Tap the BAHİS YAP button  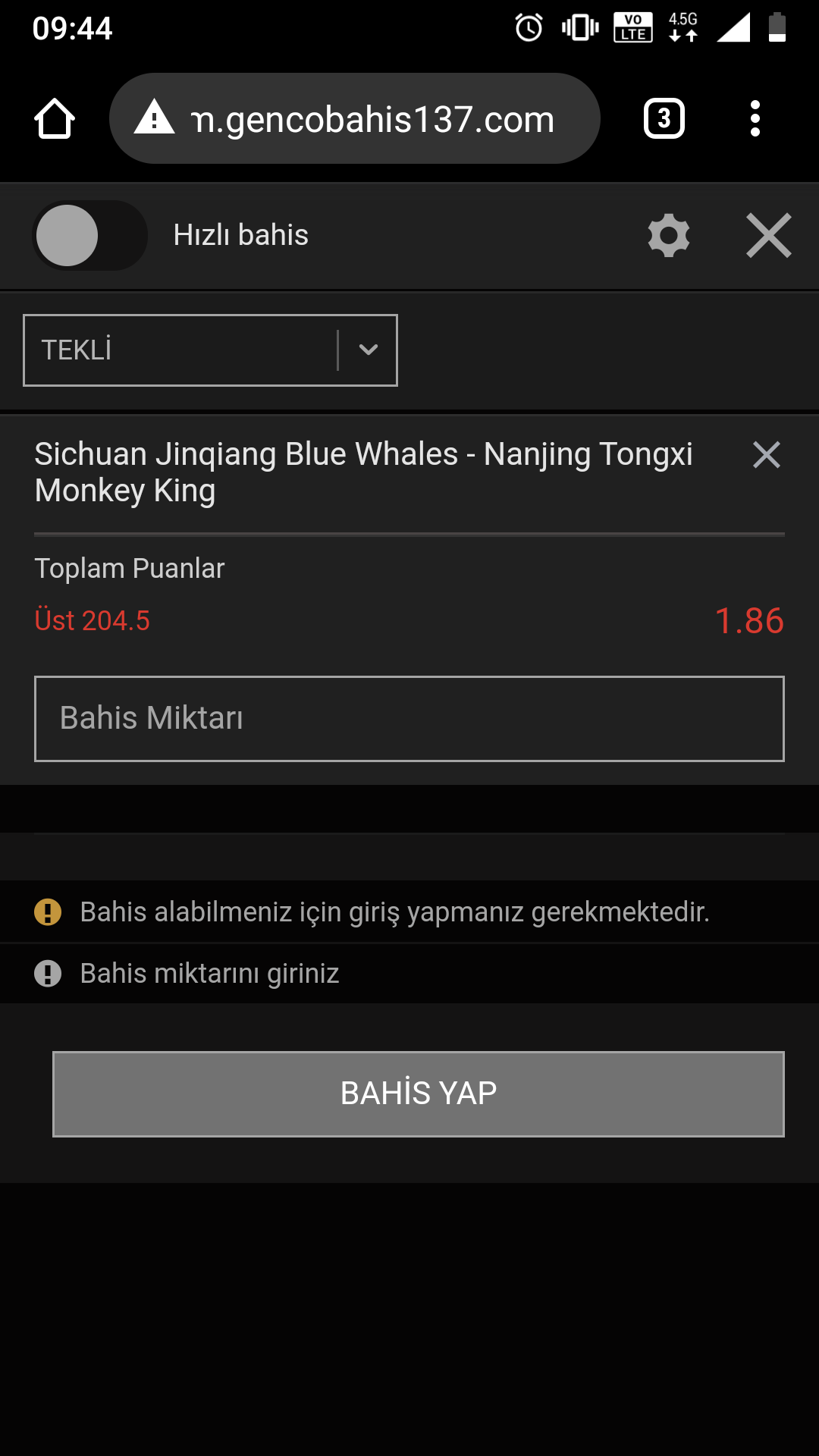coord(419,1094)
